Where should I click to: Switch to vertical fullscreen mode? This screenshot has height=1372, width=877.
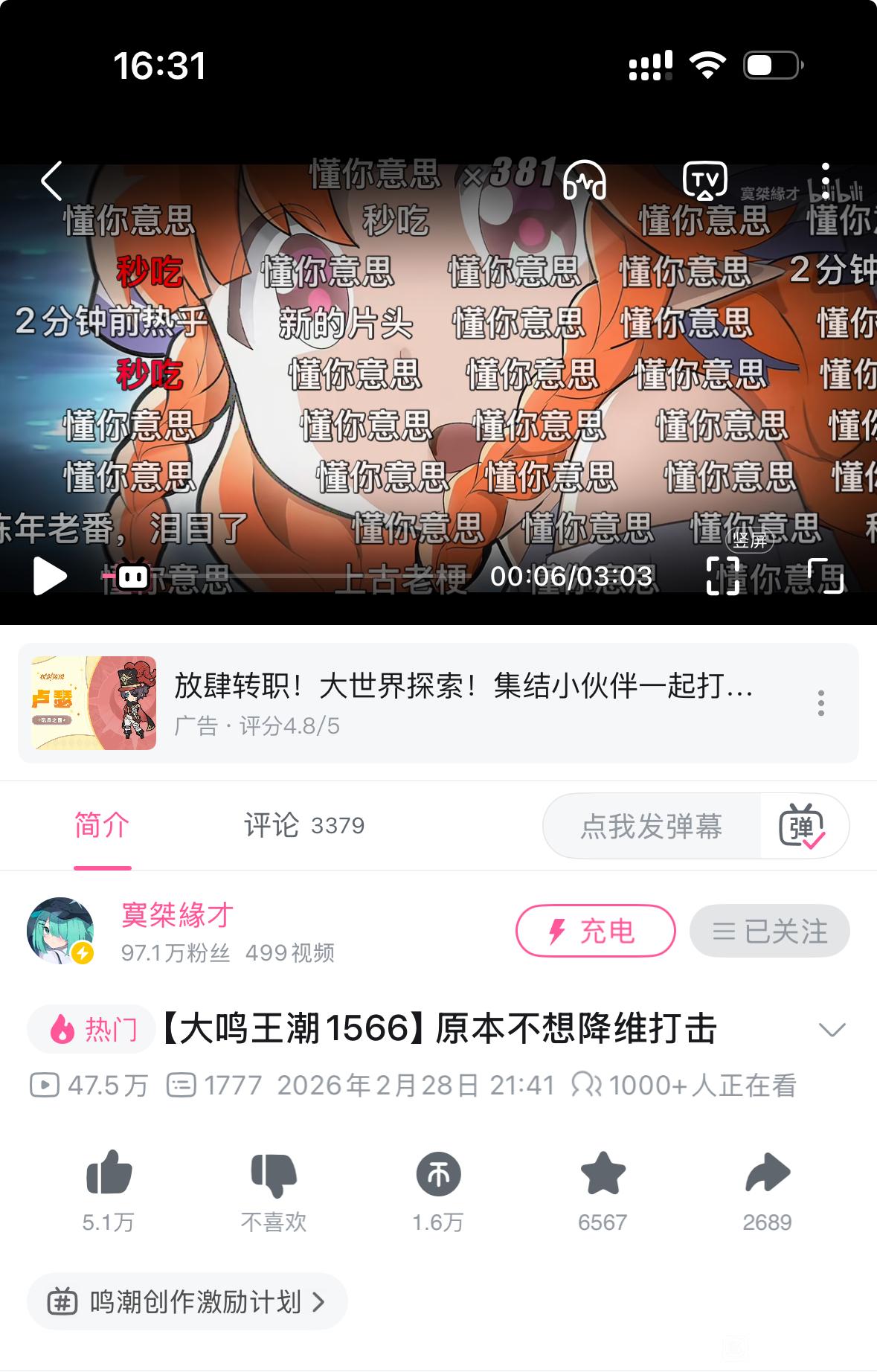(723, 576)
